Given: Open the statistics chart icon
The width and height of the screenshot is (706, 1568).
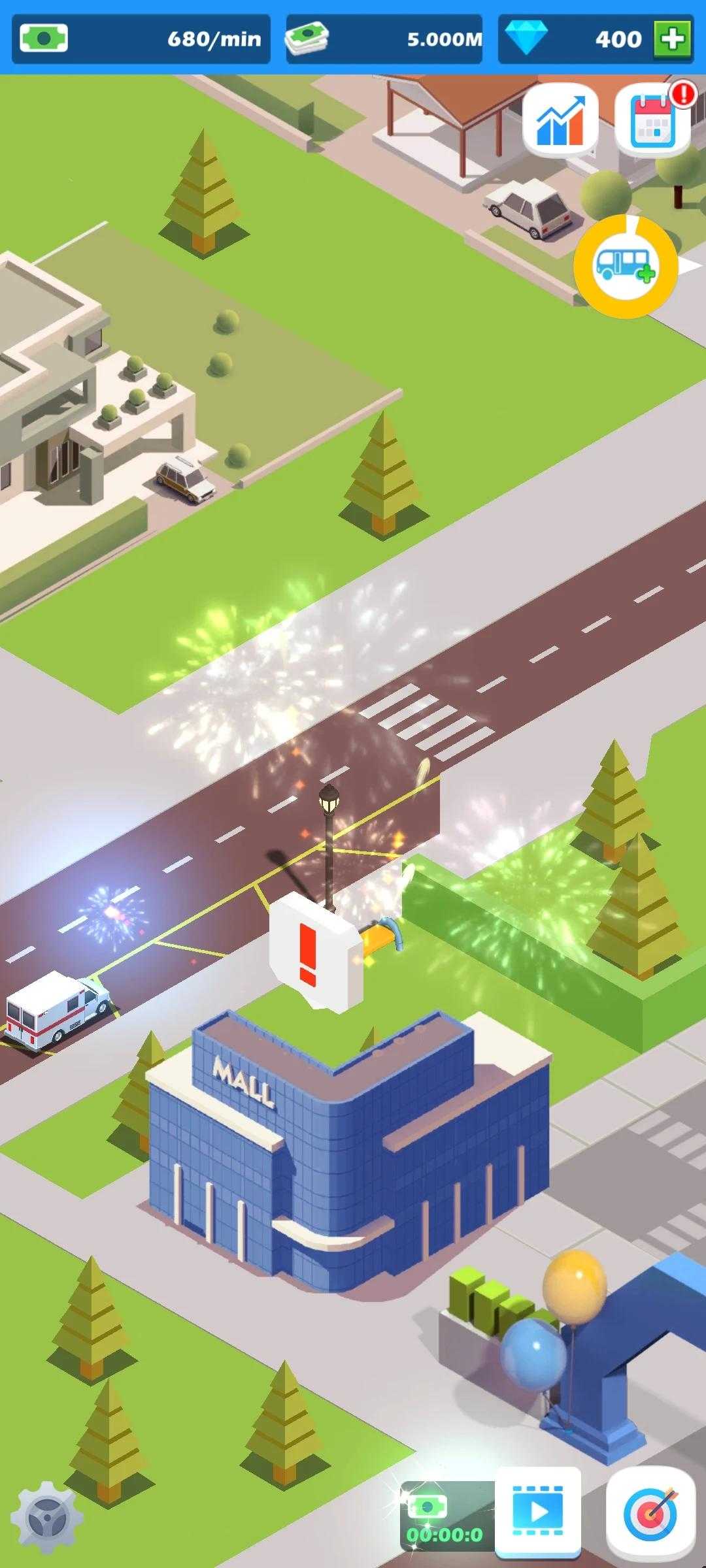Looking at the screenshot, I should click(x=560, y=120).
